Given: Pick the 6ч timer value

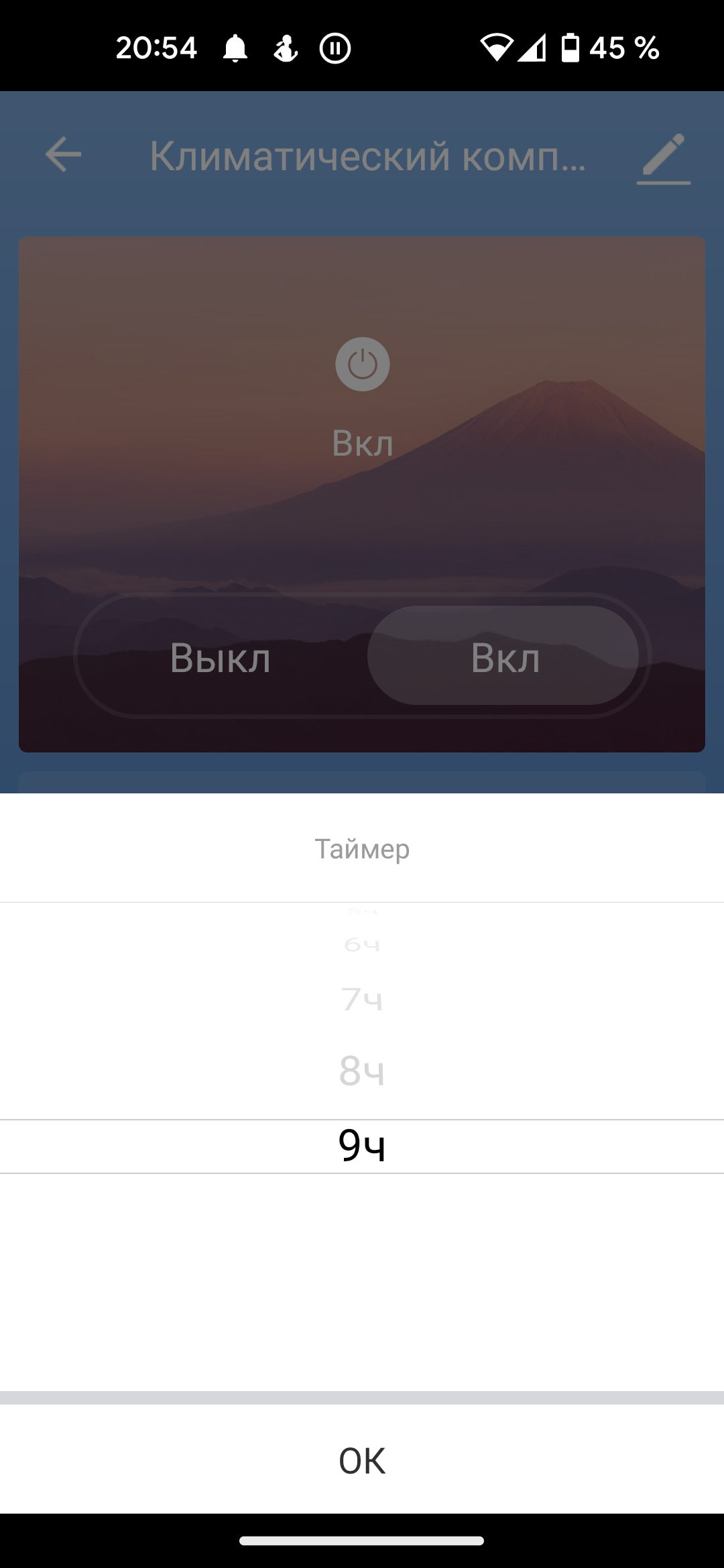Looking at the screenshot, I should [x=362, y=945].
